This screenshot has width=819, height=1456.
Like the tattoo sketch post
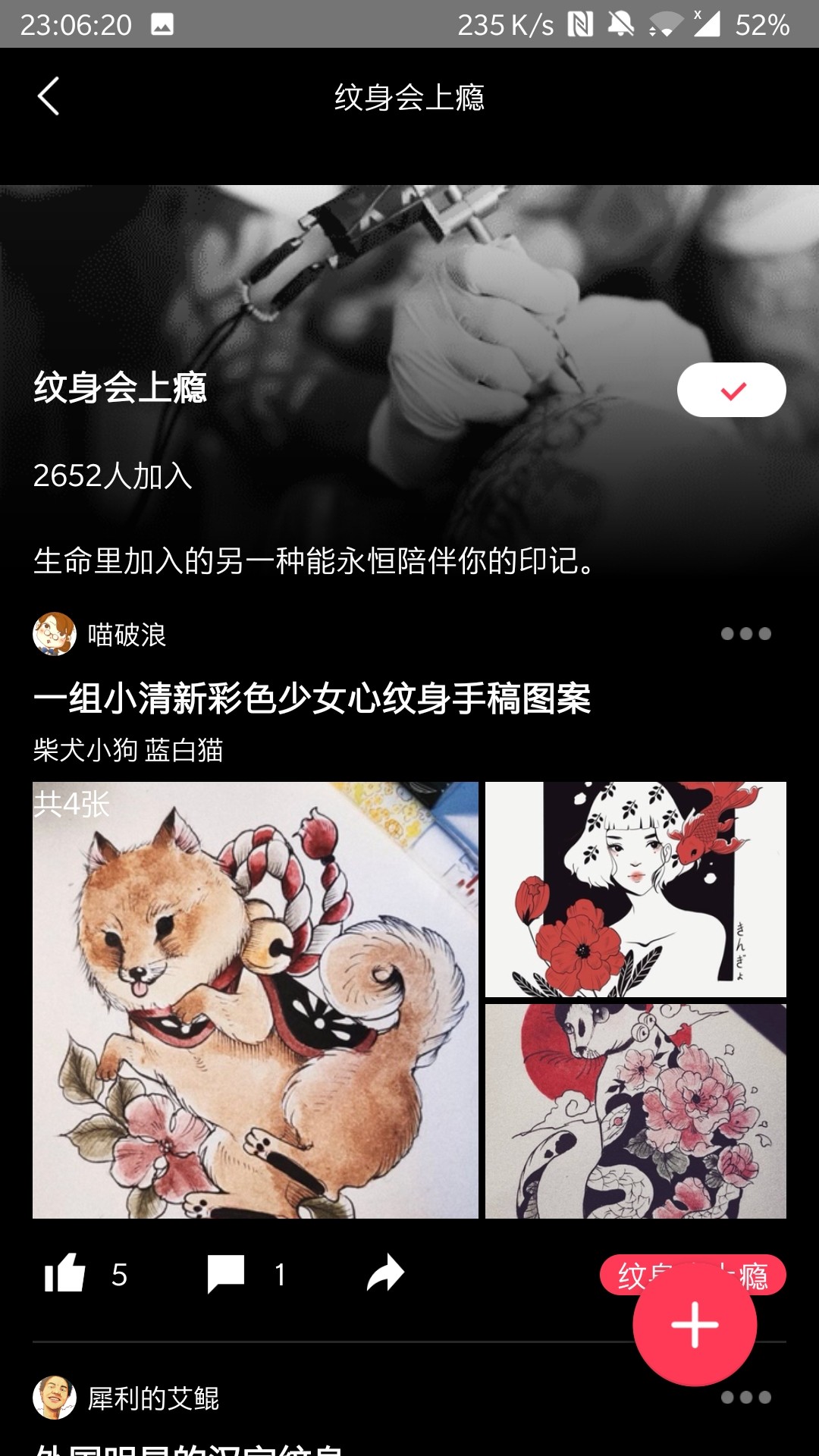click(68, 1273)
